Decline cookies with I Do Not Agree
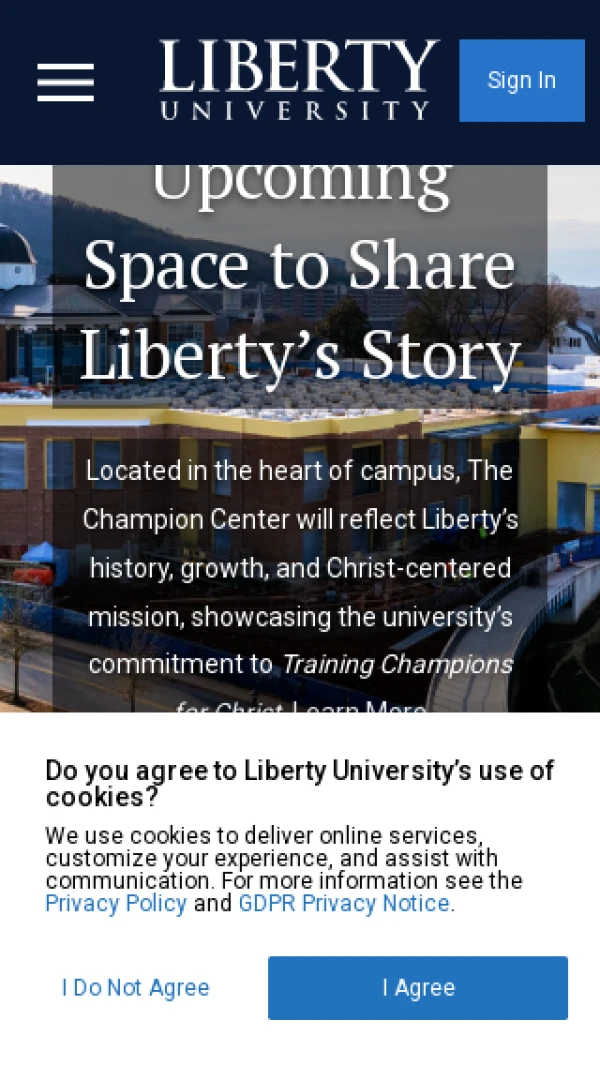The width and height of the screenshot is (600, 1065). (x=136, y=988)
